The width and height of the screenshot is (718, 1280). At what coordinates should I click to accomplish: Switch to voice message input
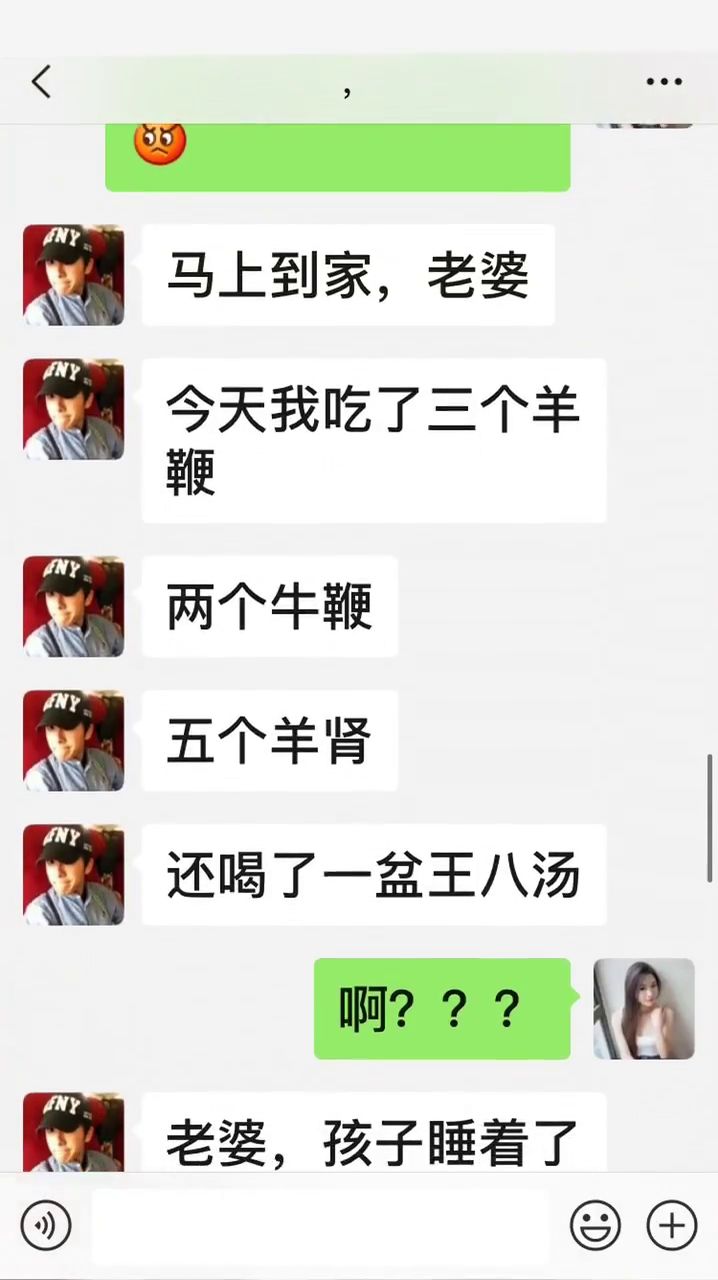coord(46,1225)
